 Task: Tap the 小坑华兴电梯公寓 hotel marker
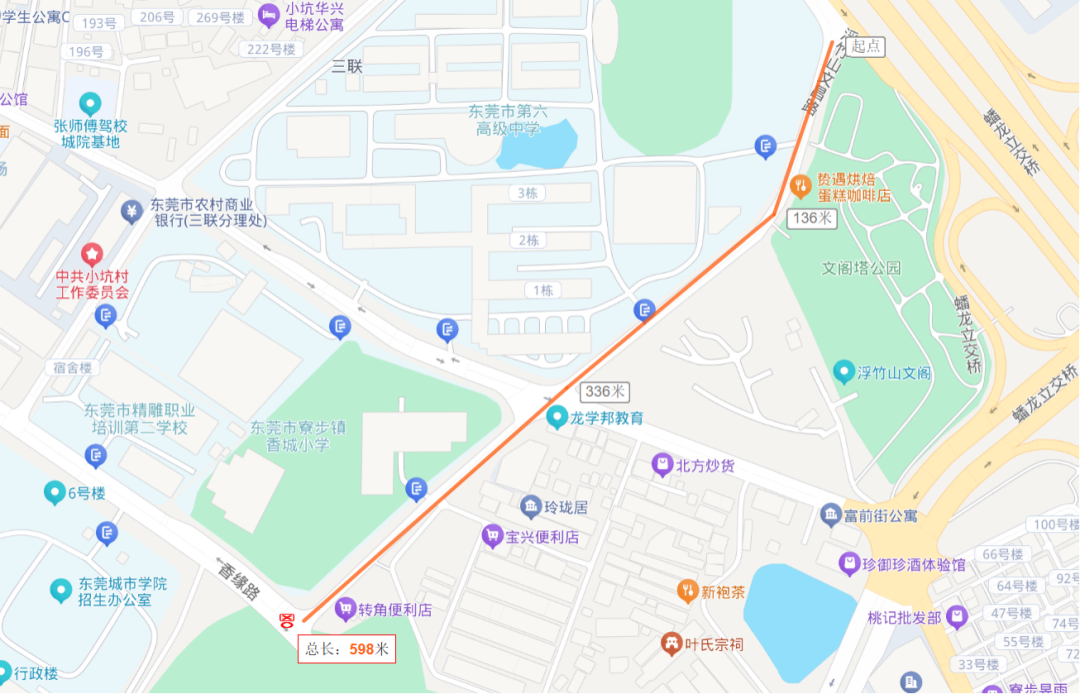(x=268, y=14)
